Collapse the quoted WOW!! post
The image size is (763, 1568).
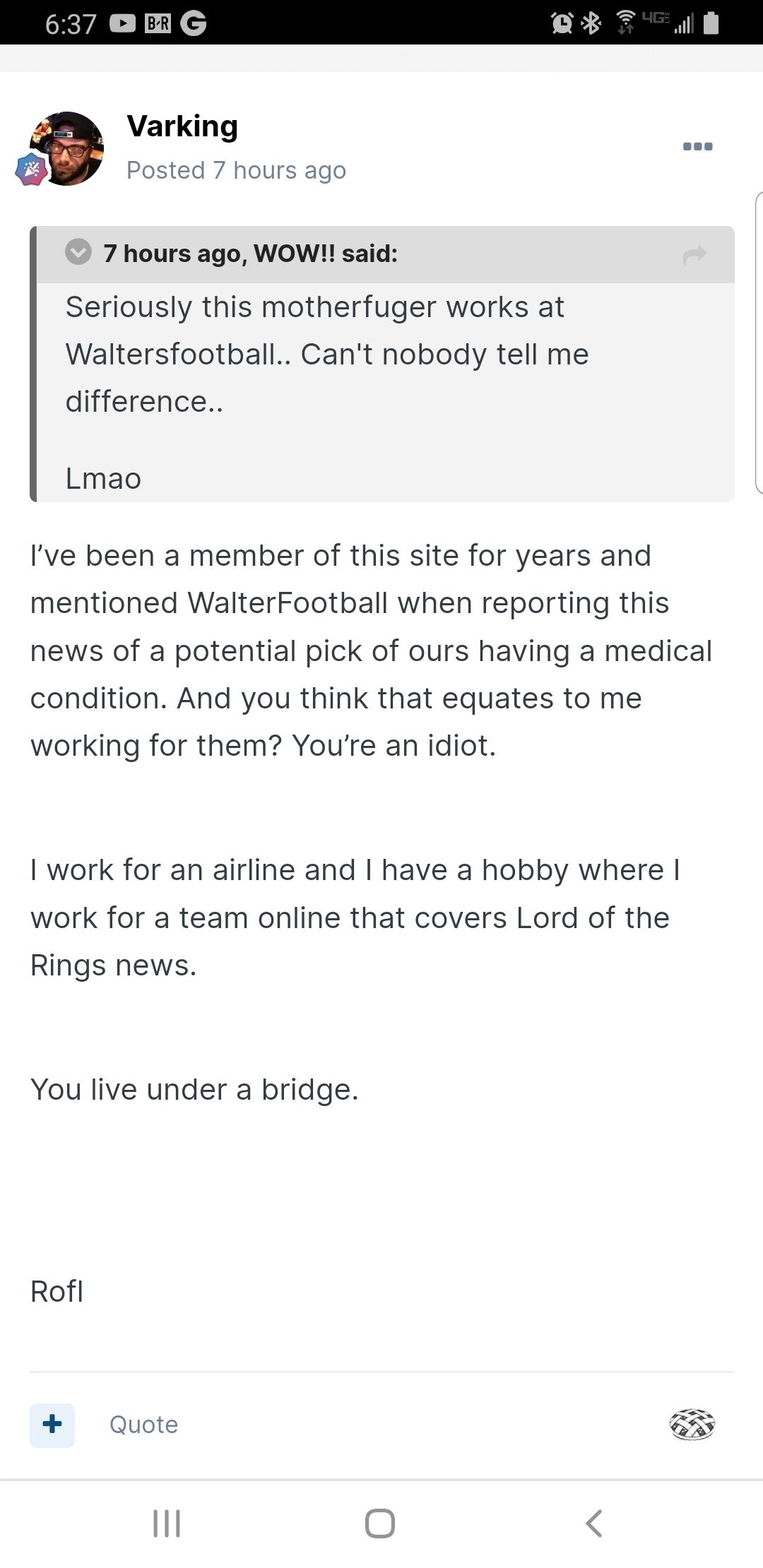click(x=78, y=252)
